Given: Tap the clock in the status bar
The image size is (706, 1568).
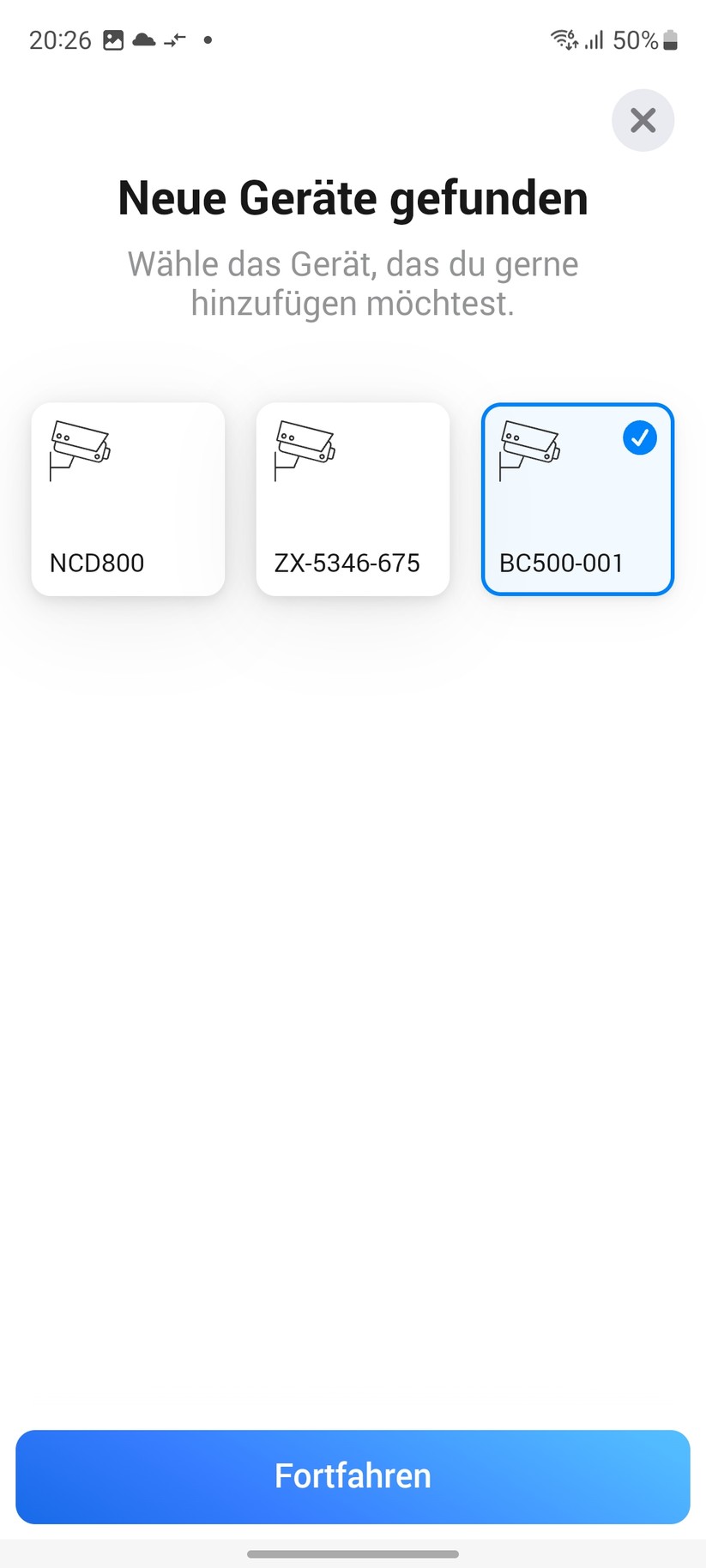Looking at the screenshot, I should (59, 39).
